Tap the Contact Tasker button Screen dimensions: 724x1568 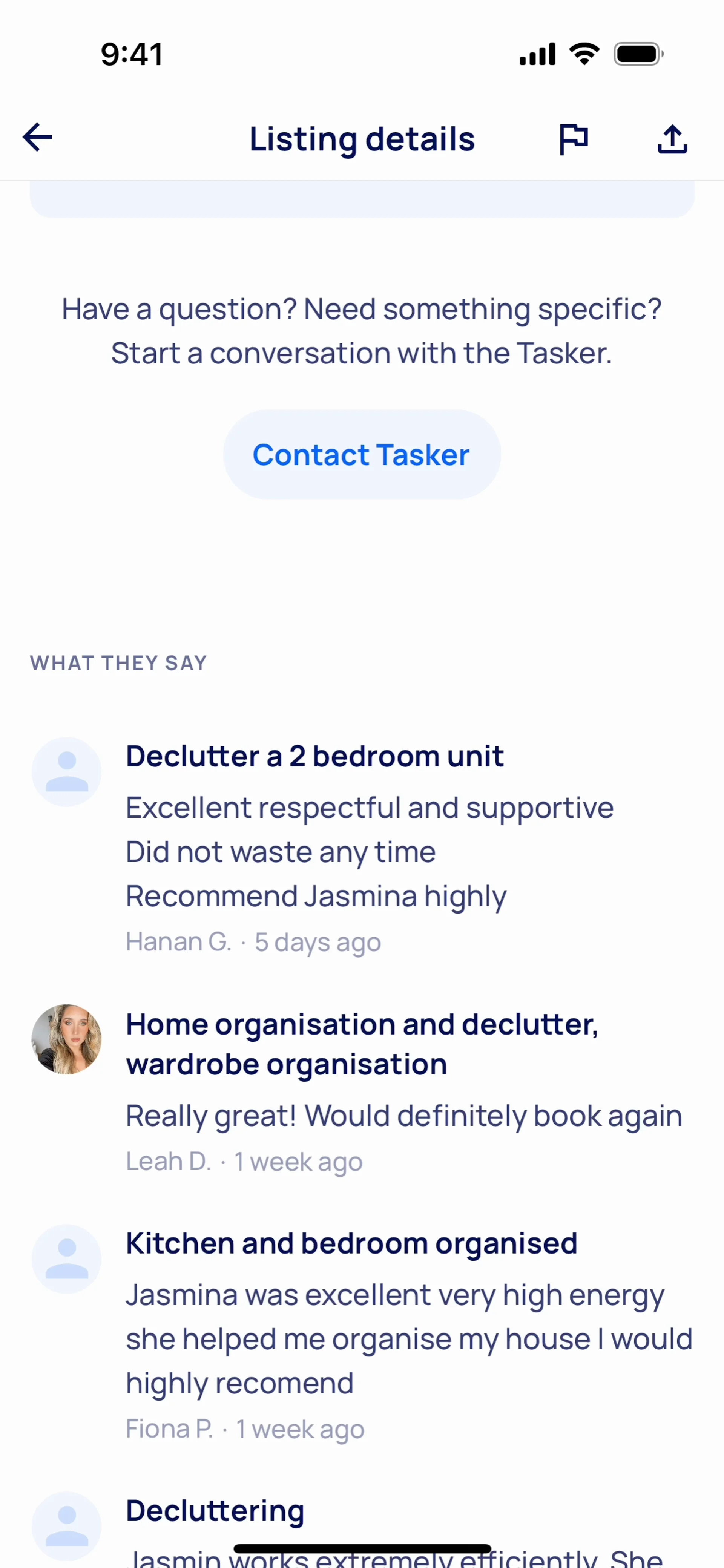tap(362, 455)
